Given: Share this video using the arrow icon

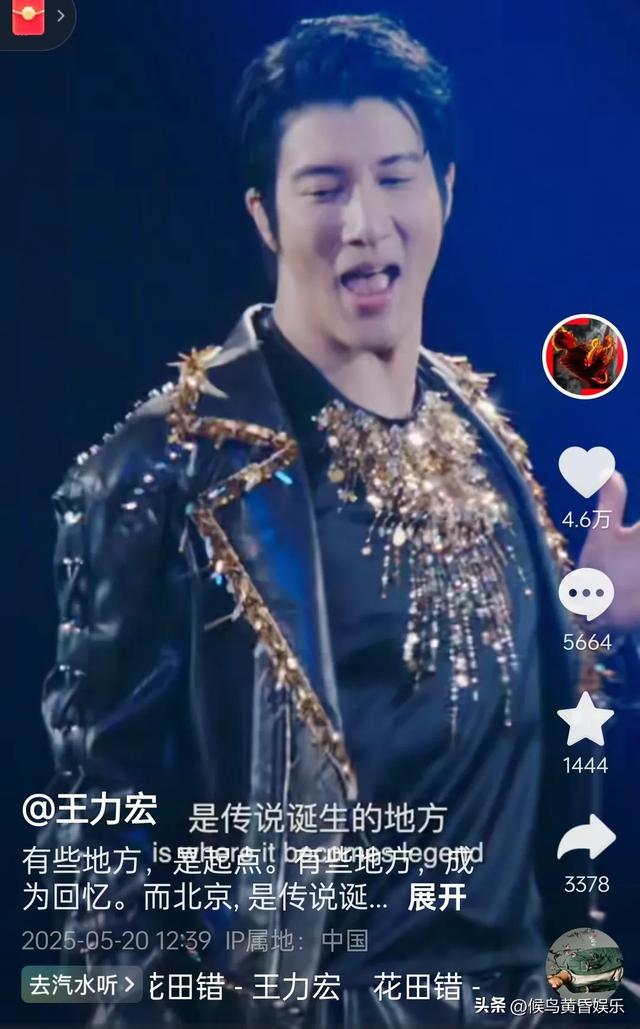Looking at the screenshot, I should (x=586, y=838).
